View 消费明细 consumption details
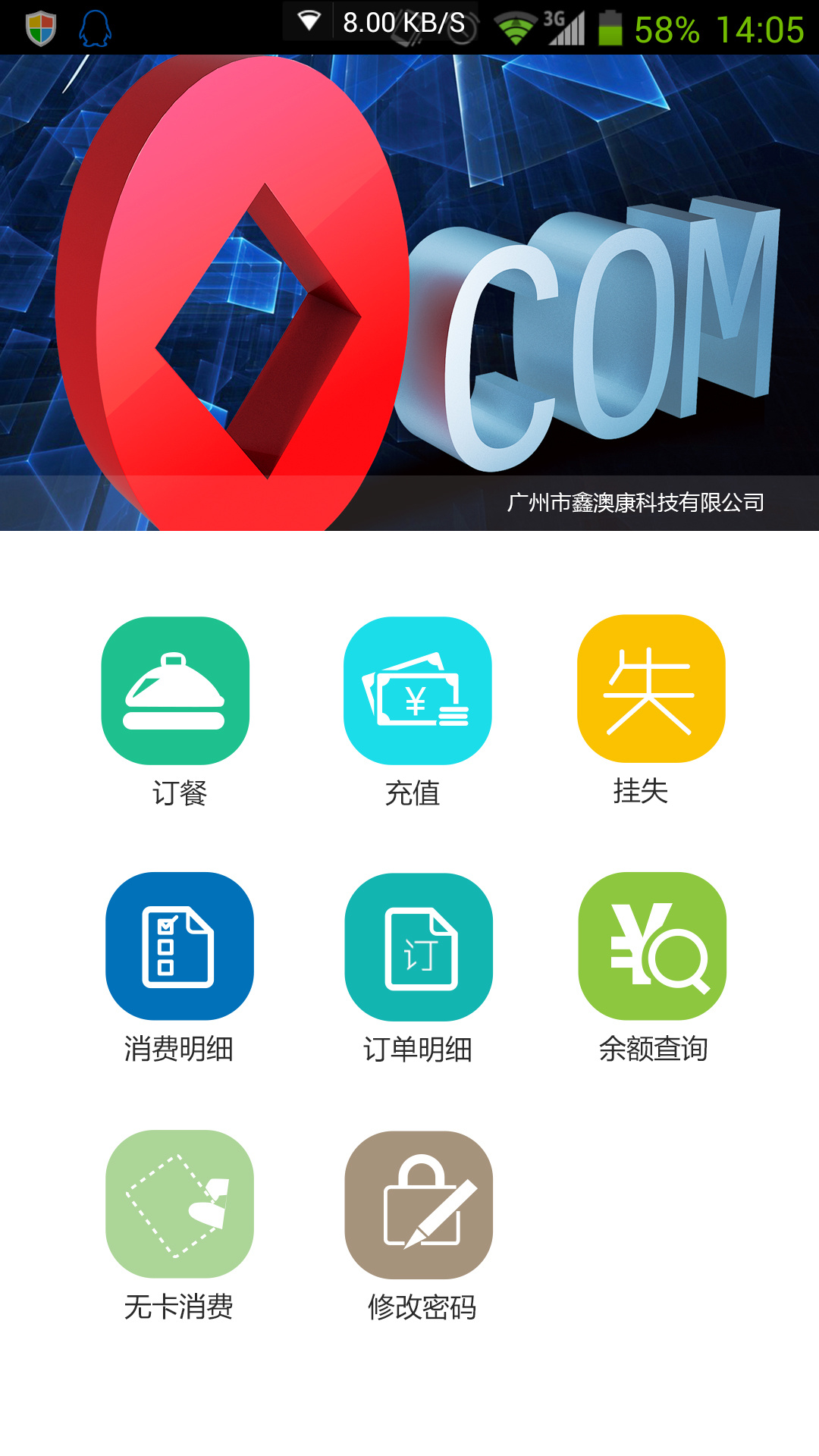 coord(180,946)
